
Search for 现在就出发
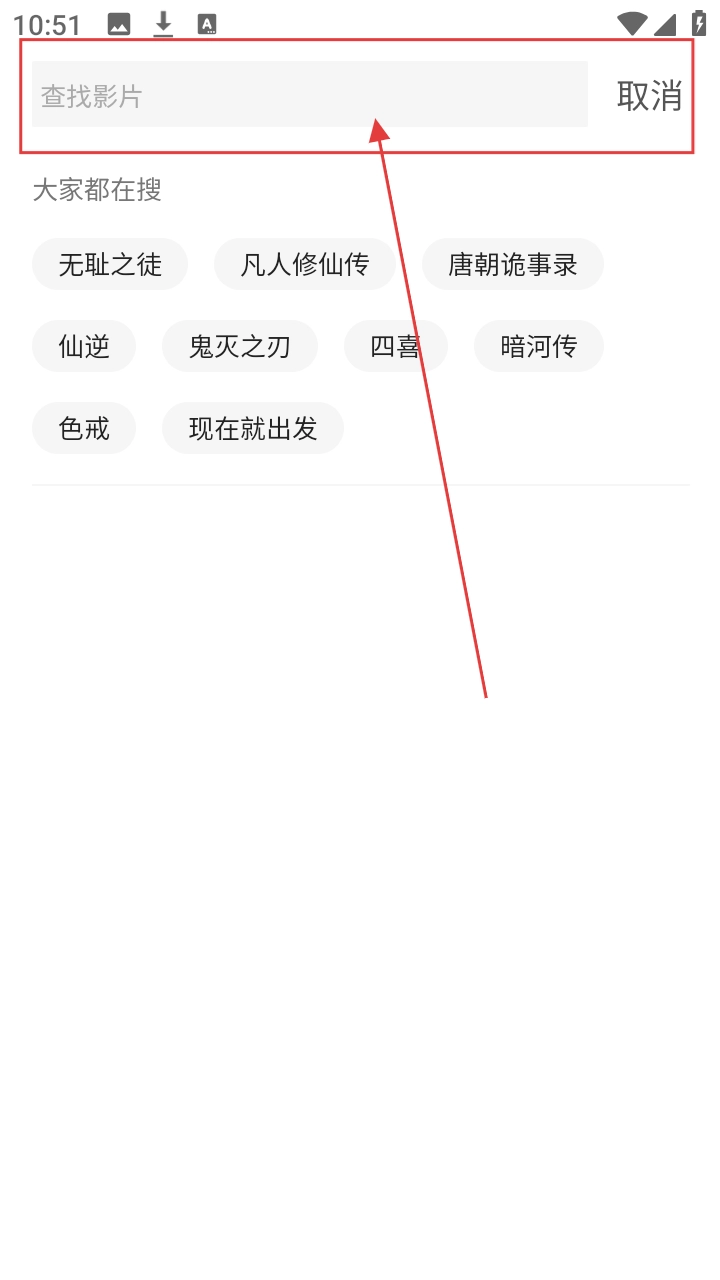coord(253,429)
